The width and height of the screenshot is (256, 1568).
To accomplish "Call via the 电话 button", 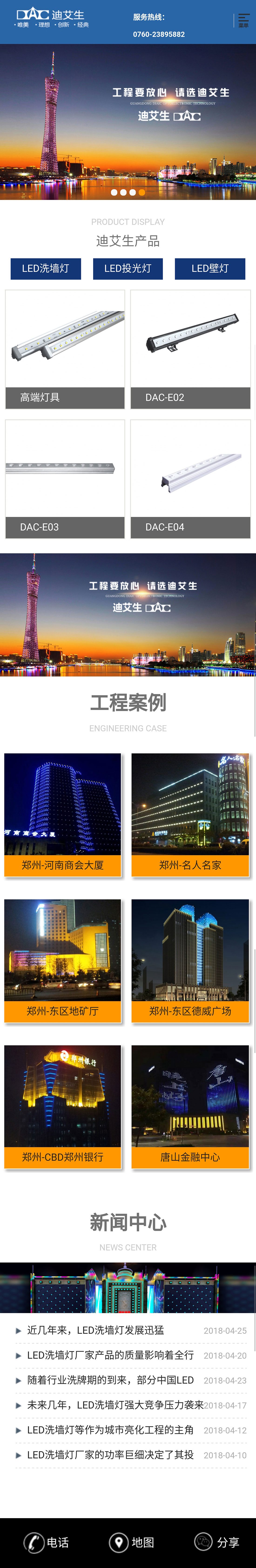I will click(46, 1542).
